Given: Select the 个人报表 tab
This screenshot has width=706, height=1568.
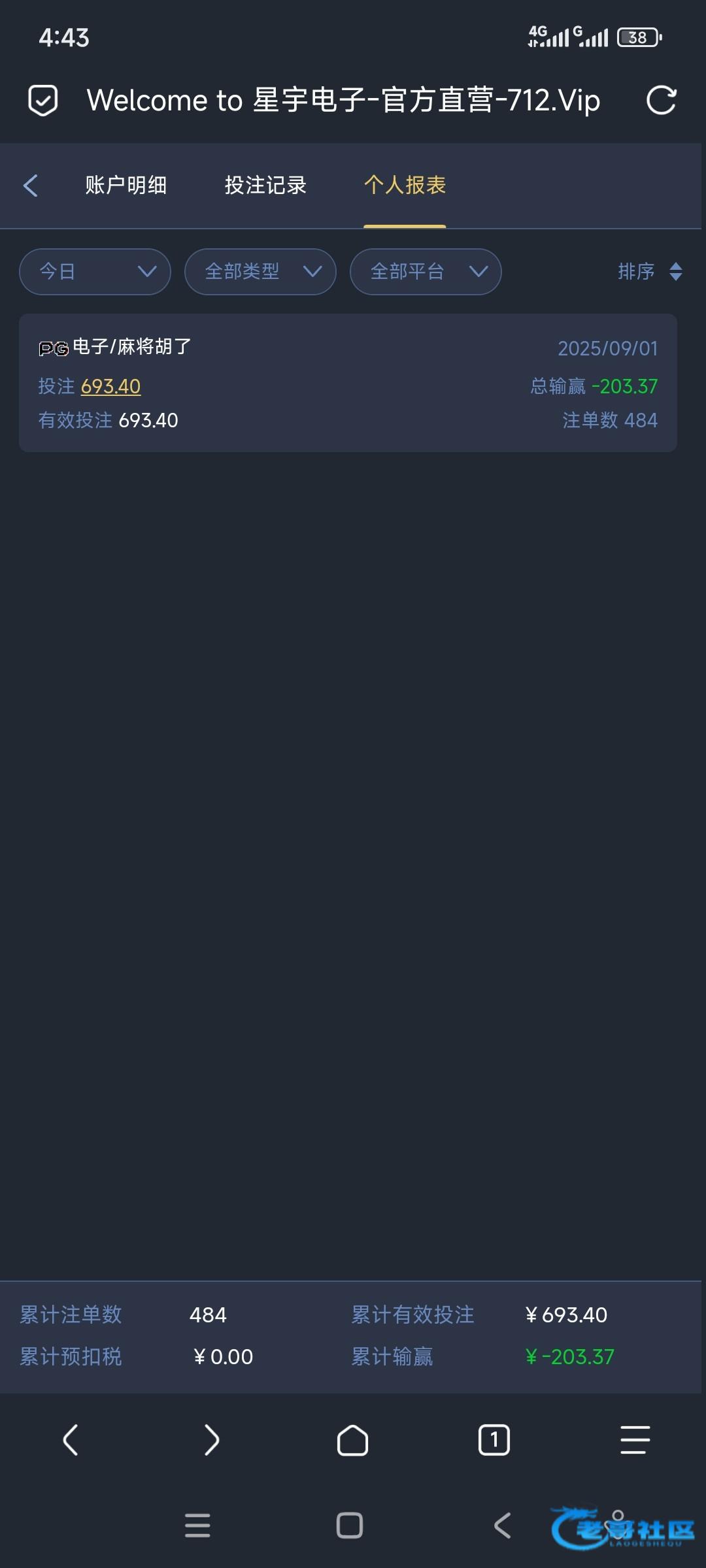Looking at the screenshot, I should click(405, 186).
